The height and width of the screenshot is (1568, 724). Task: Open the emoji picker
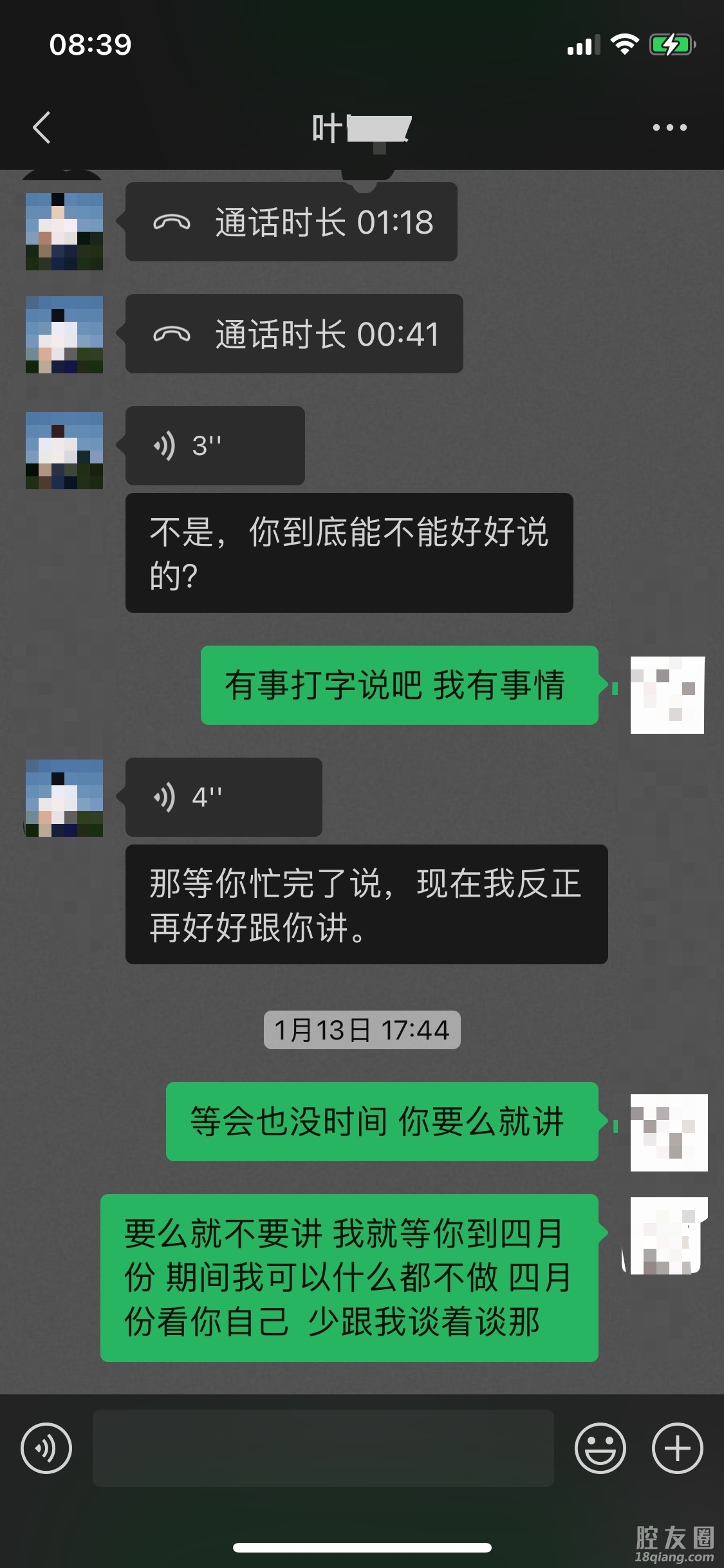pos(600,1448)
